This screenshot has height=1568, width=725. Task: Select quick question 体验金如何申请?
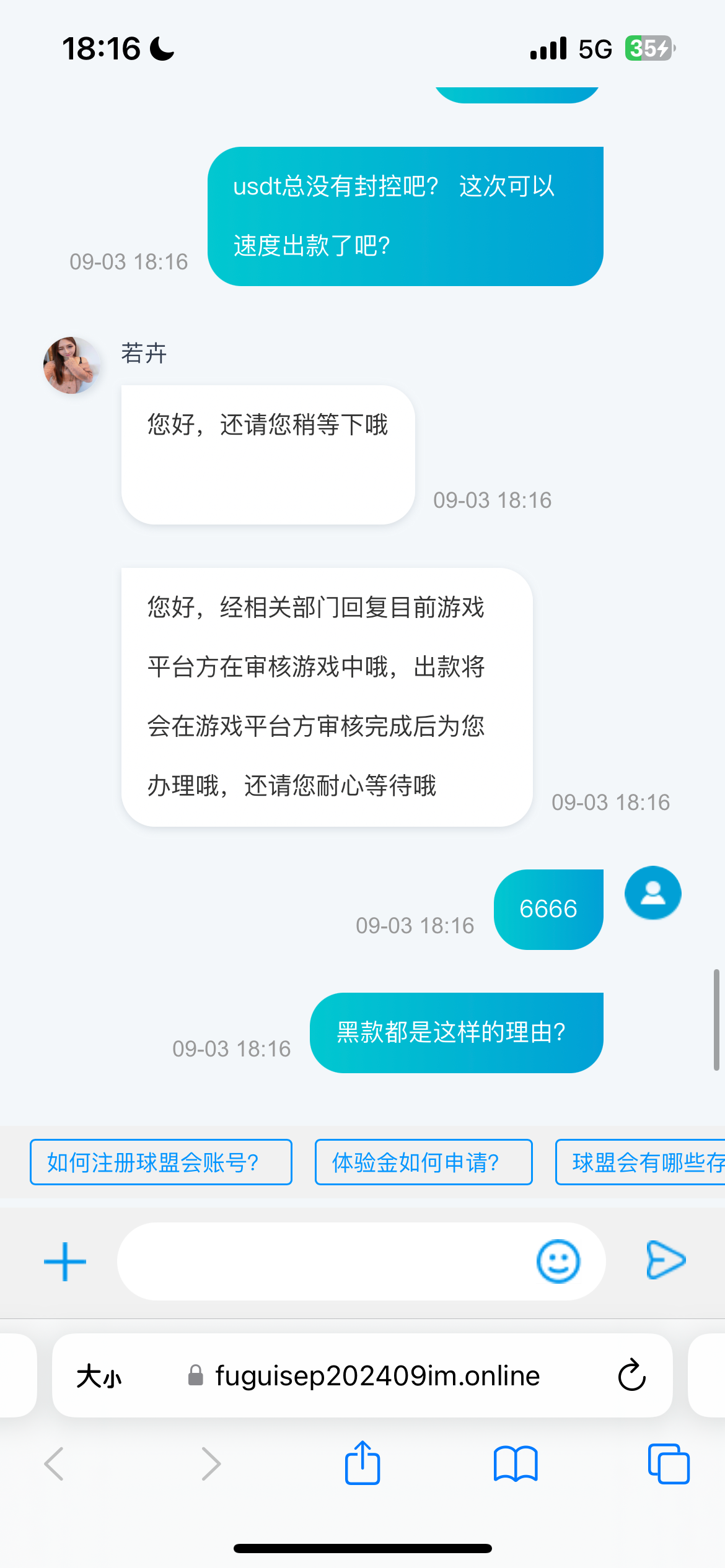[x=423, y=1162]
